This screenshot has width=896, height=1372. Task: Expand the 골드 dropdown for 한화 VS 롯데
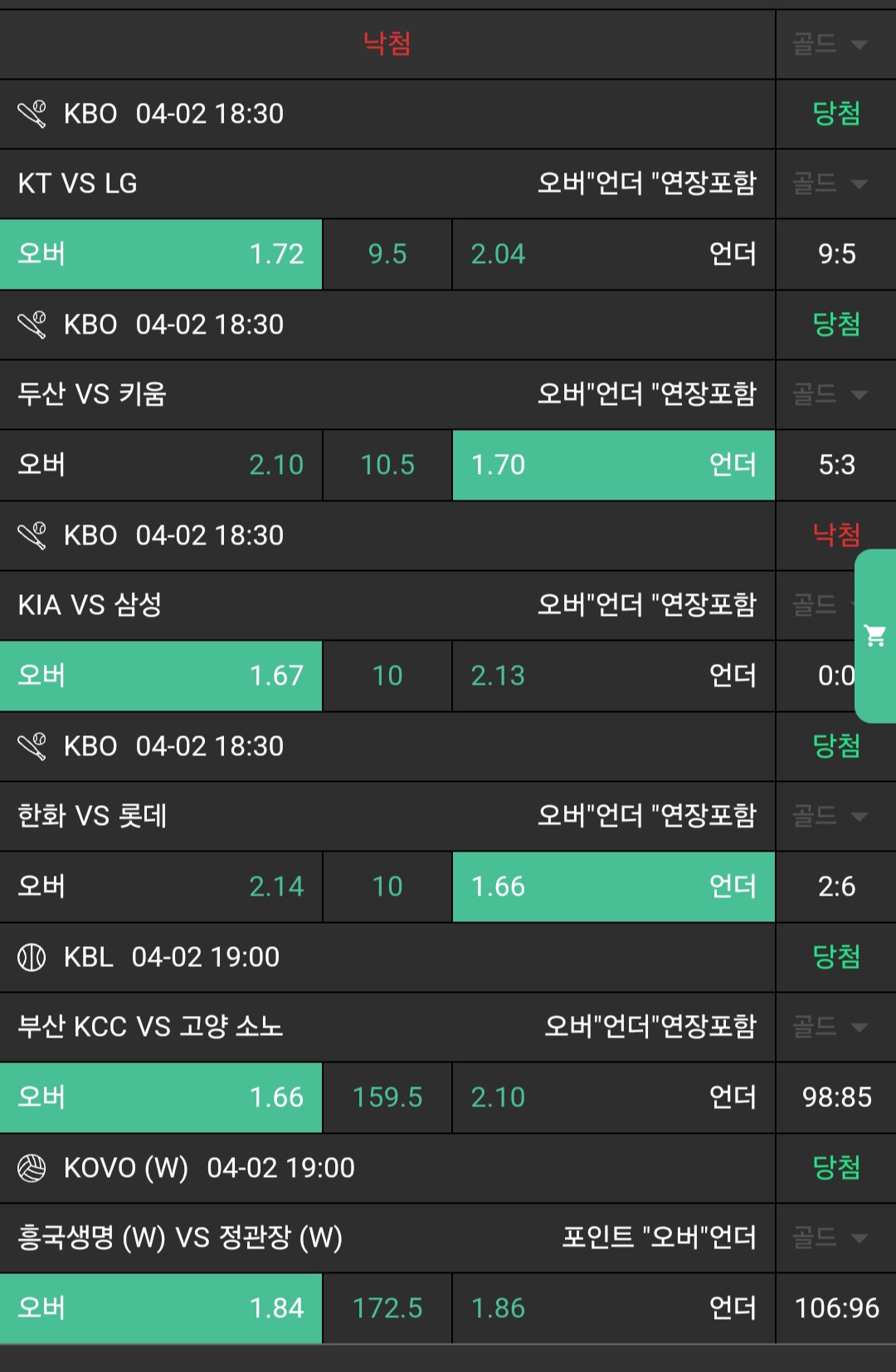point(830,816)
